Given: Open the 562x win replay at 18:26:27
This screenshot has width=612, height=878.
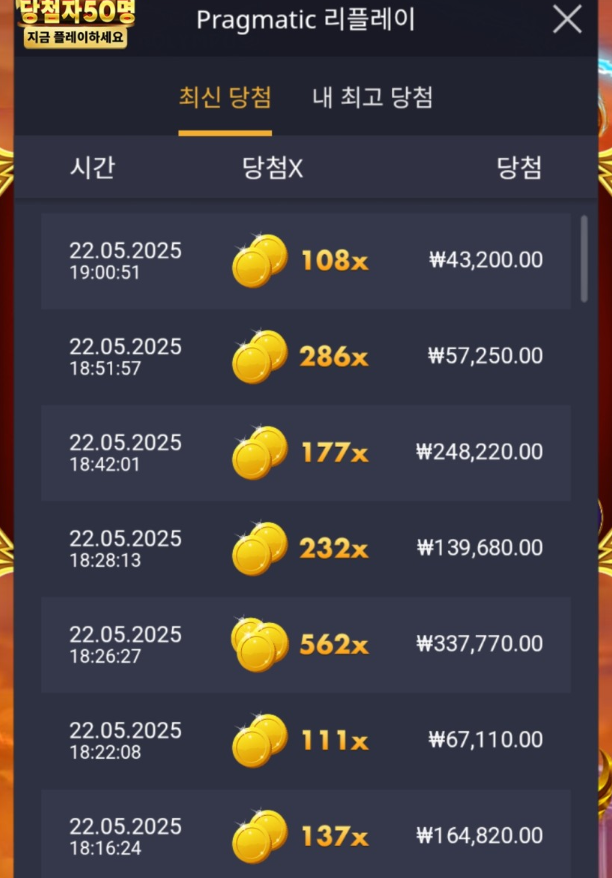Looking at the screenshot, I should click(x=306, y=645).
